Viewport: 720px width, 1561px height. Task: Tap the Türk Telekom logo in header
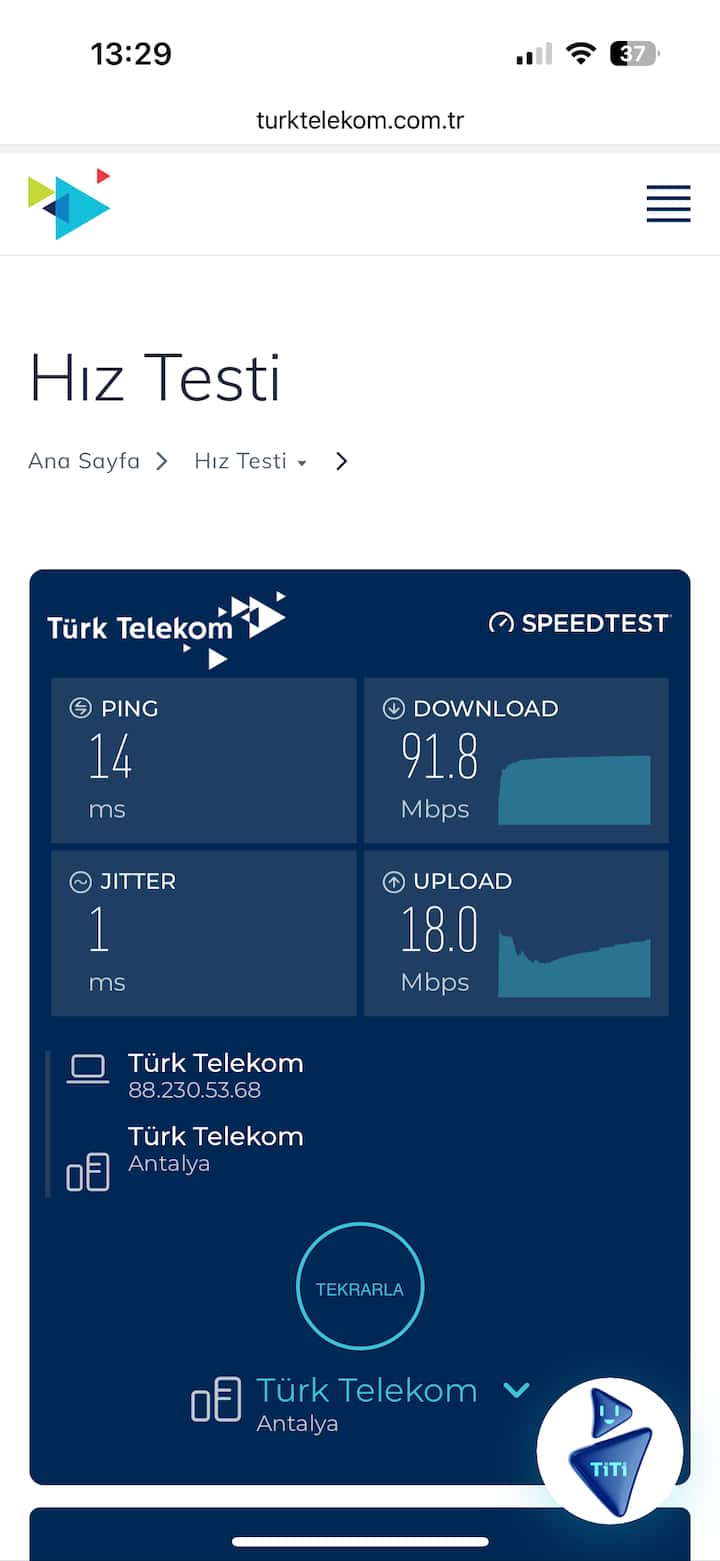pos(69,204)
